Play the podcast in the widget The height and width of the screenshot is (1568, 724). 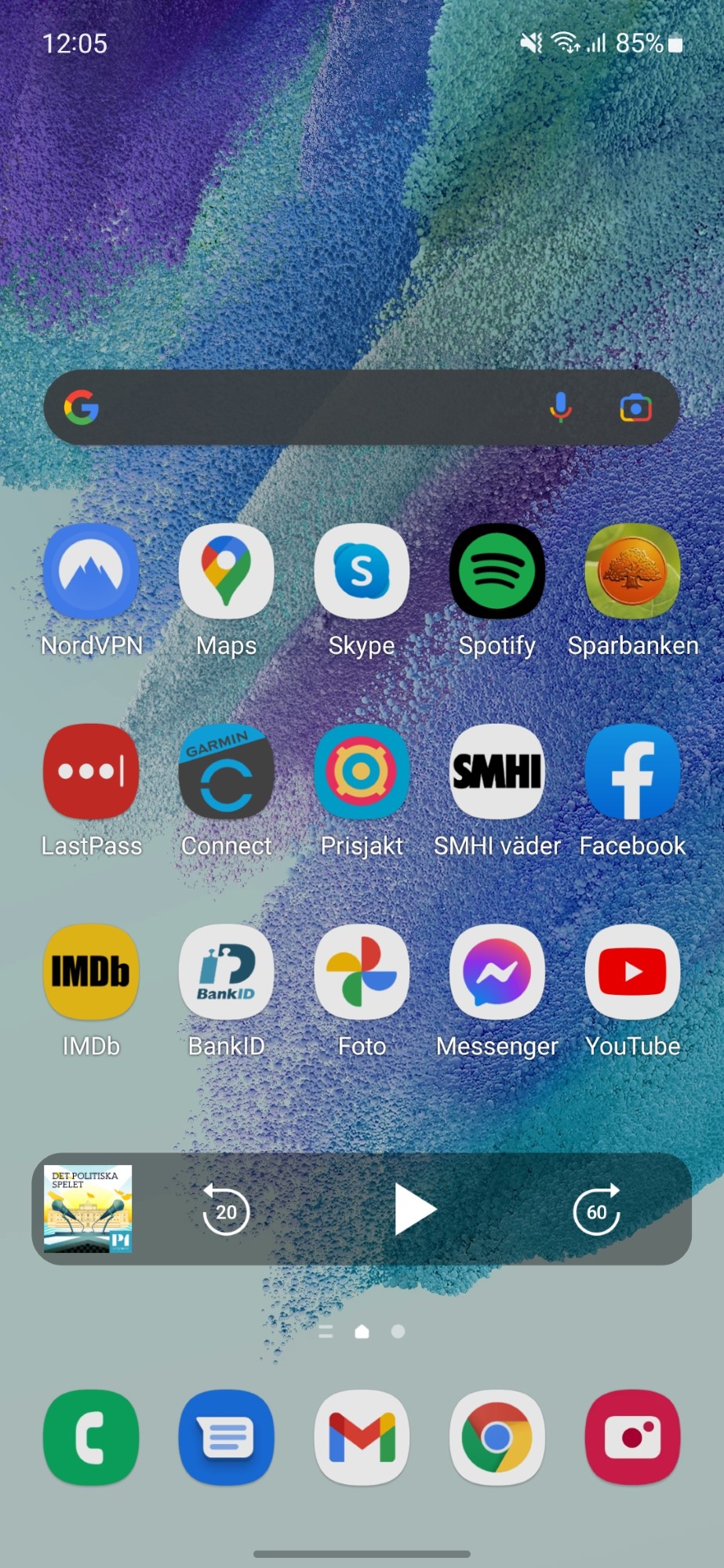pos(414,1210)
